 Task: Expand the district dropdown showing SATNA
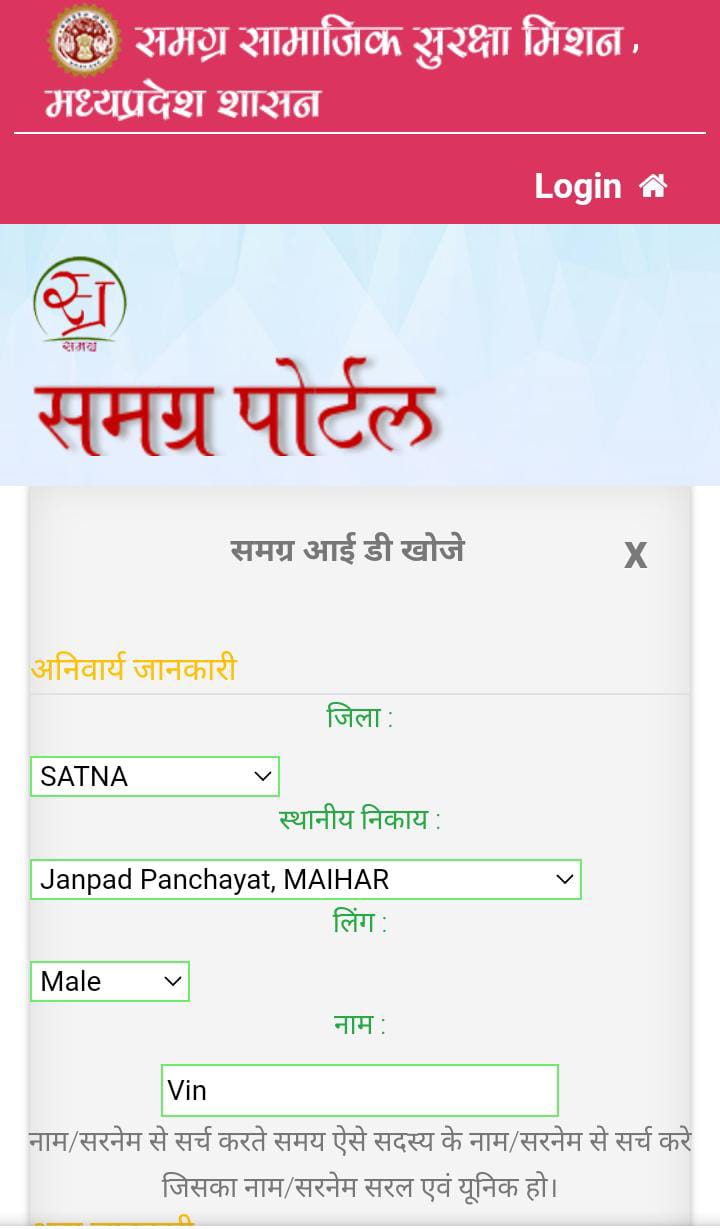click(155, 776)
